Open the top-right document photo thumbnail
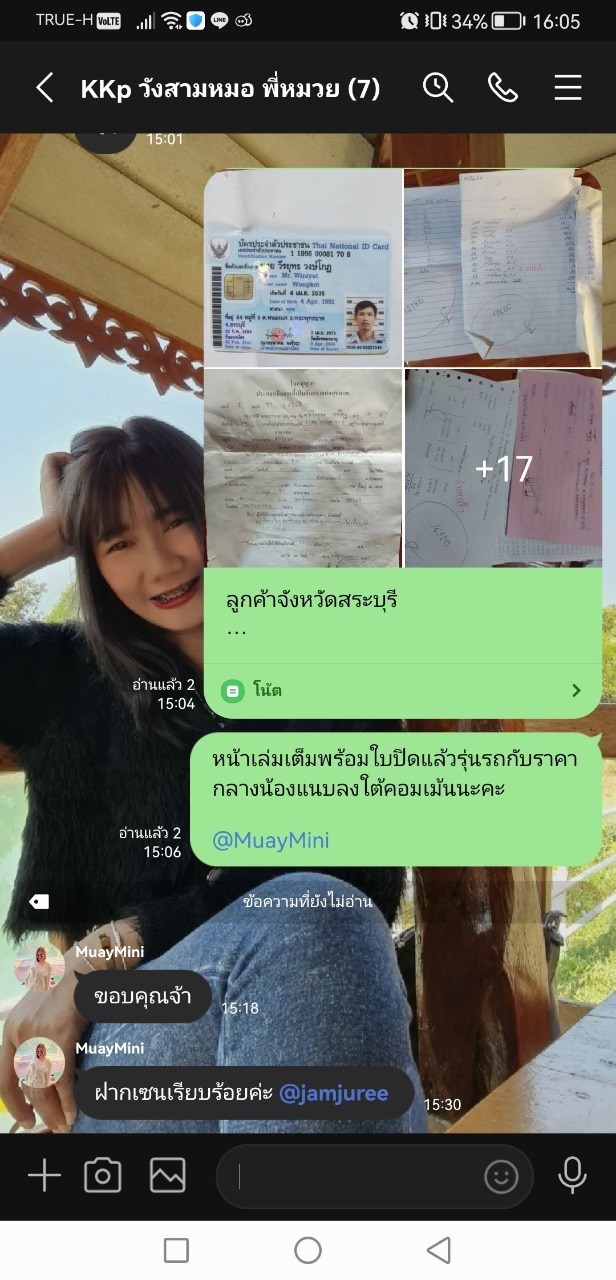This screenshot has height=1280, width=616. click(503, 267)
